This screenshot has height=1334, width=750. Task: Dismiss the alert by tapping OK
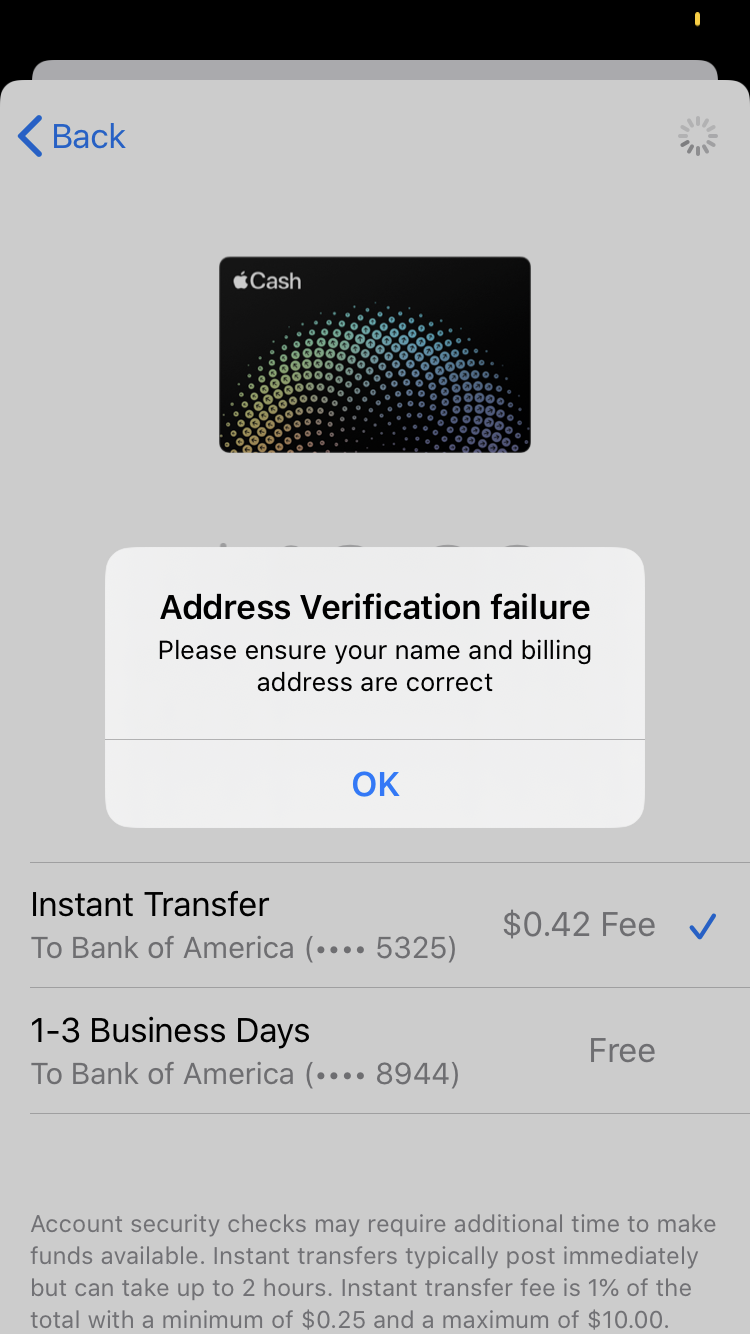coord(375,784)
